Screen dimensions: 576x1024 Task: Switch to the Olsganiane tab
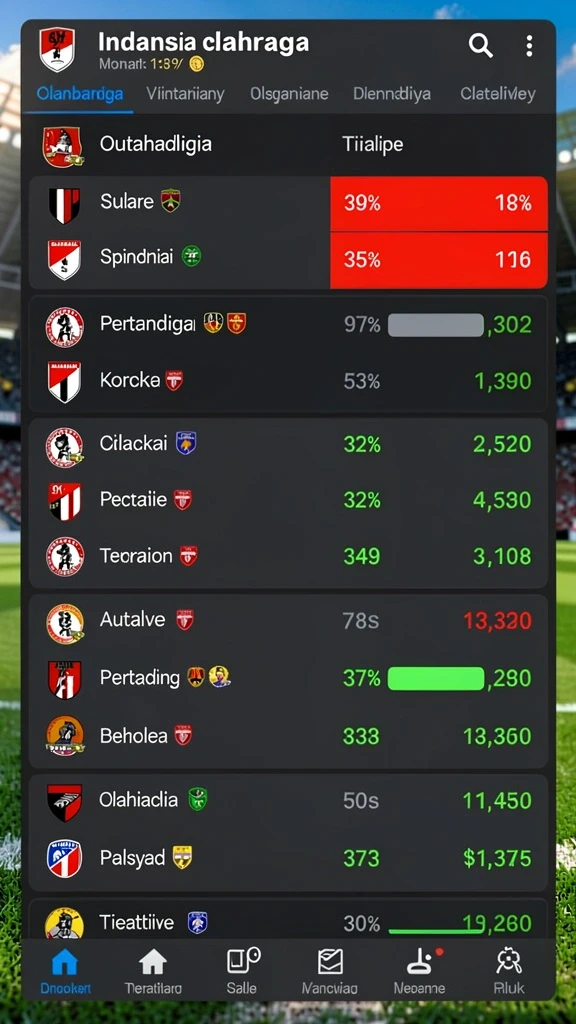tap(289, 94)
